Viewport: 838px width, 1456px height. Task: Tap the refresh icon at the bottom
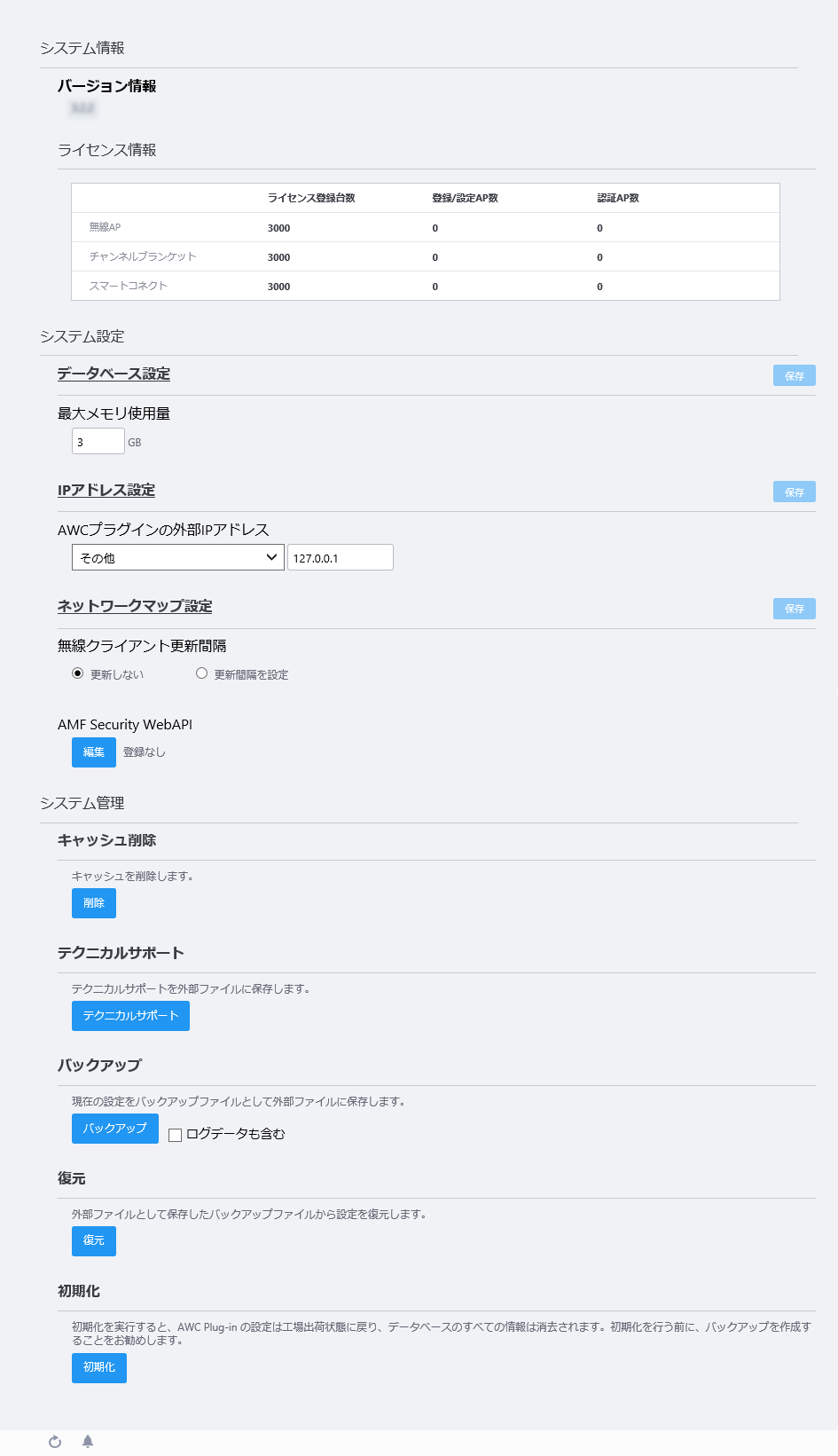55,1442
